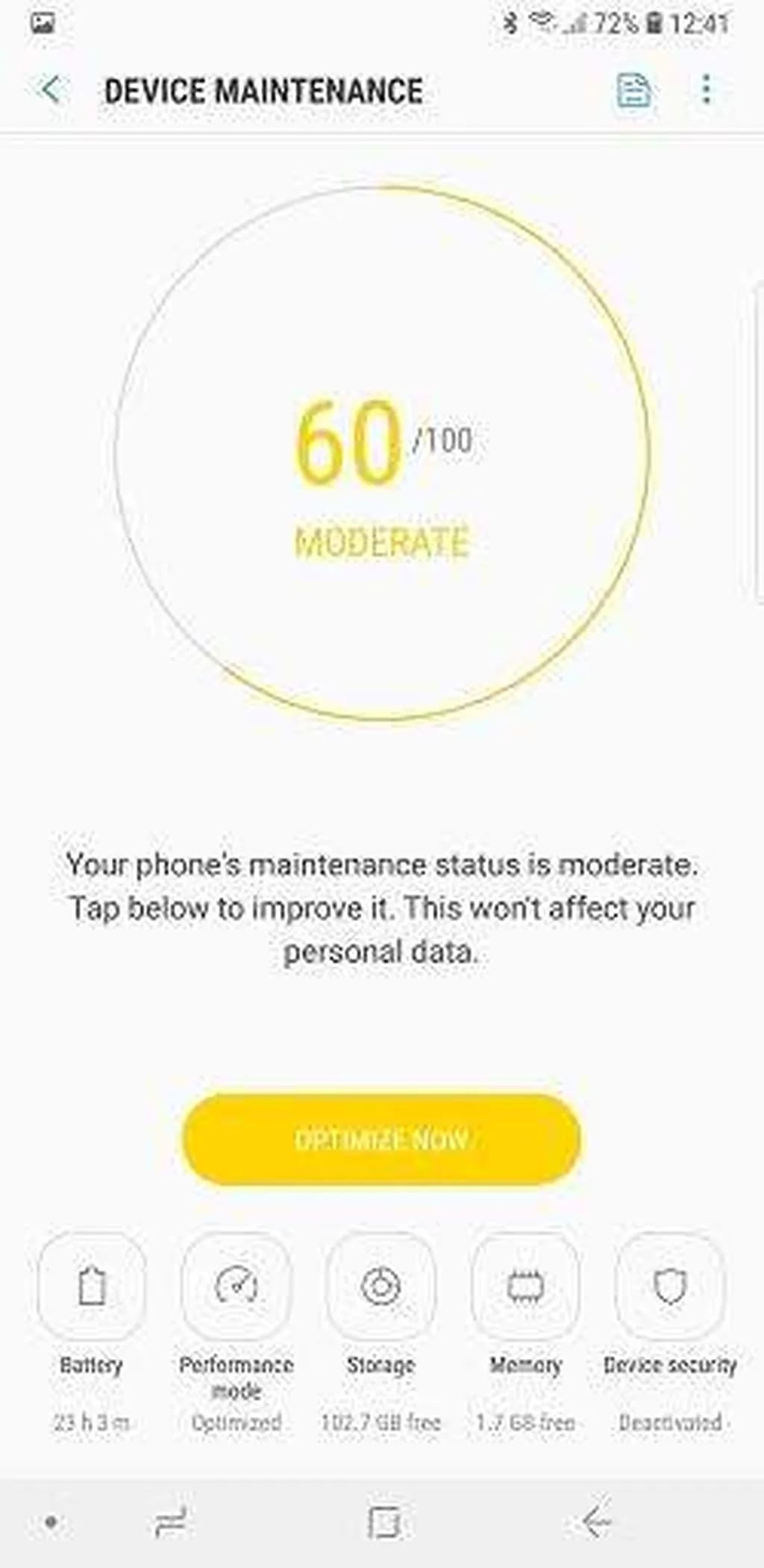Open Battery details
Viewport: 764px width, 1568px height.
pyautogui.click(x=92, y=1286)
